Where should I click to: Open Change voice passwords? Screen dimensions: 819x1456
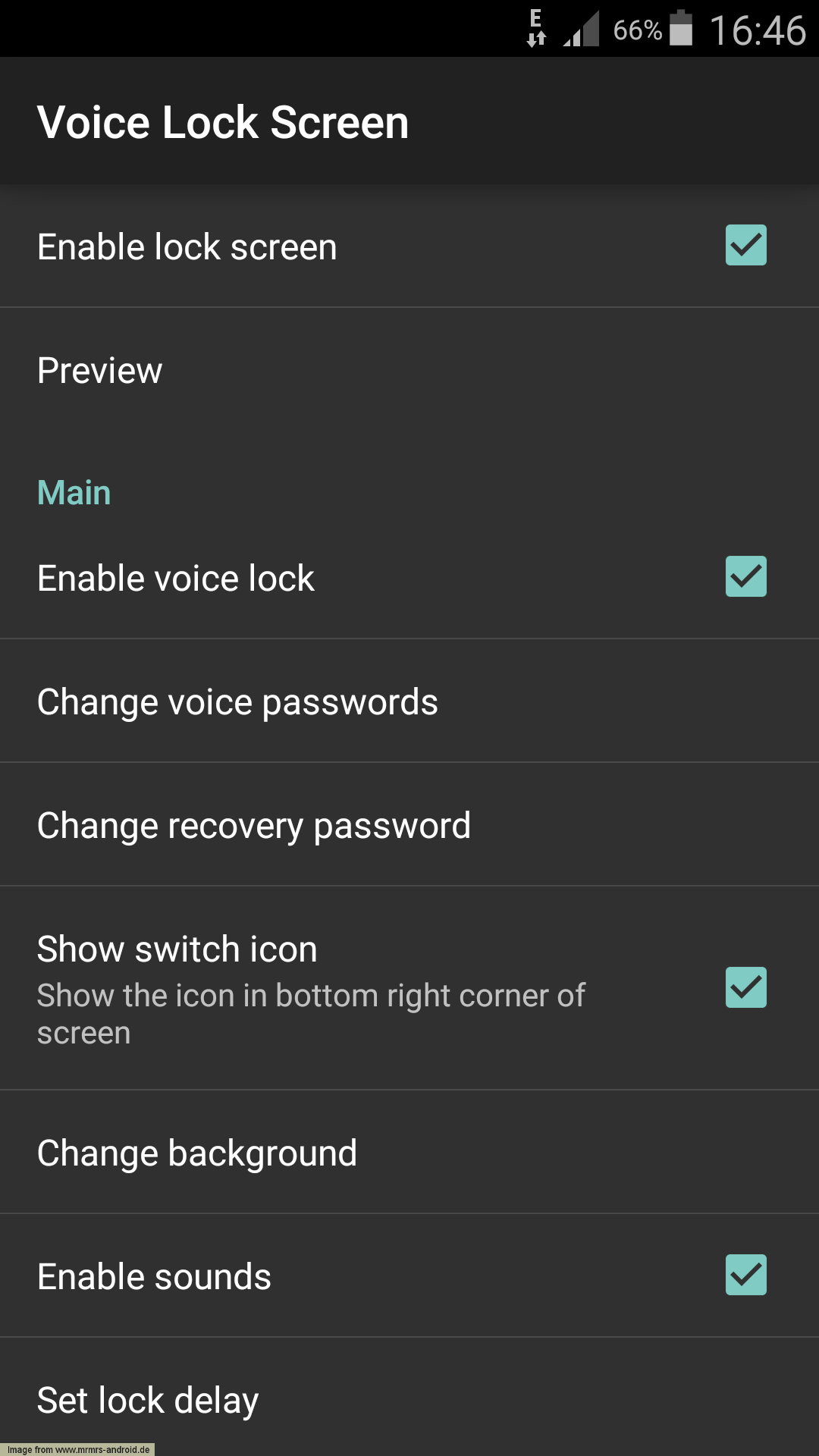(409, 701)
